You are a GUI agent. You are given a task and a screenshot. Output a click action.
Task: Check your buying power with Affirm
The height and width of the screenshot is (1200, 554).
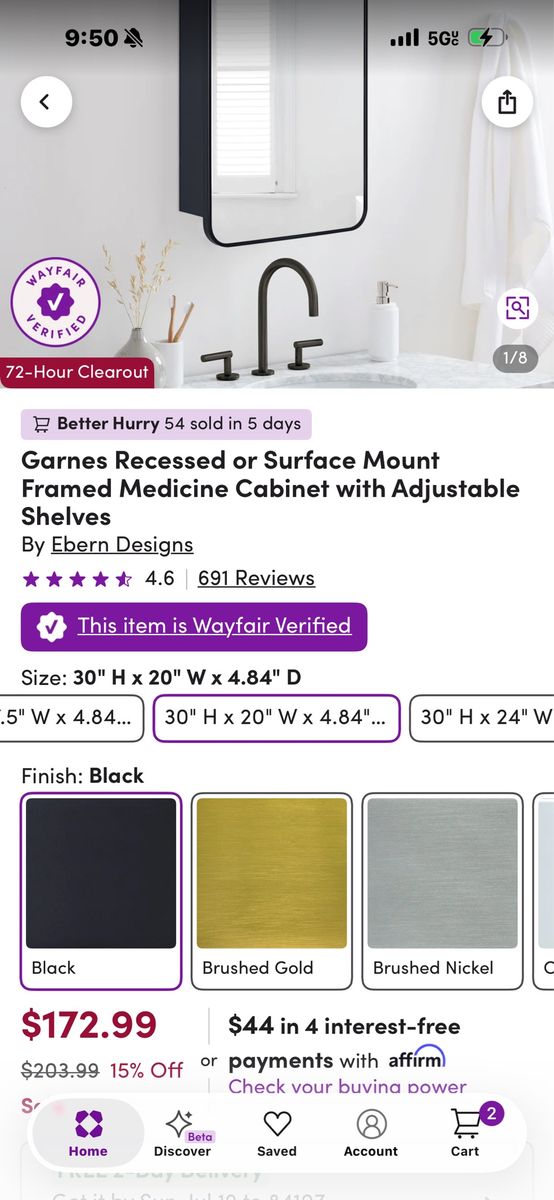(348, 1086)
